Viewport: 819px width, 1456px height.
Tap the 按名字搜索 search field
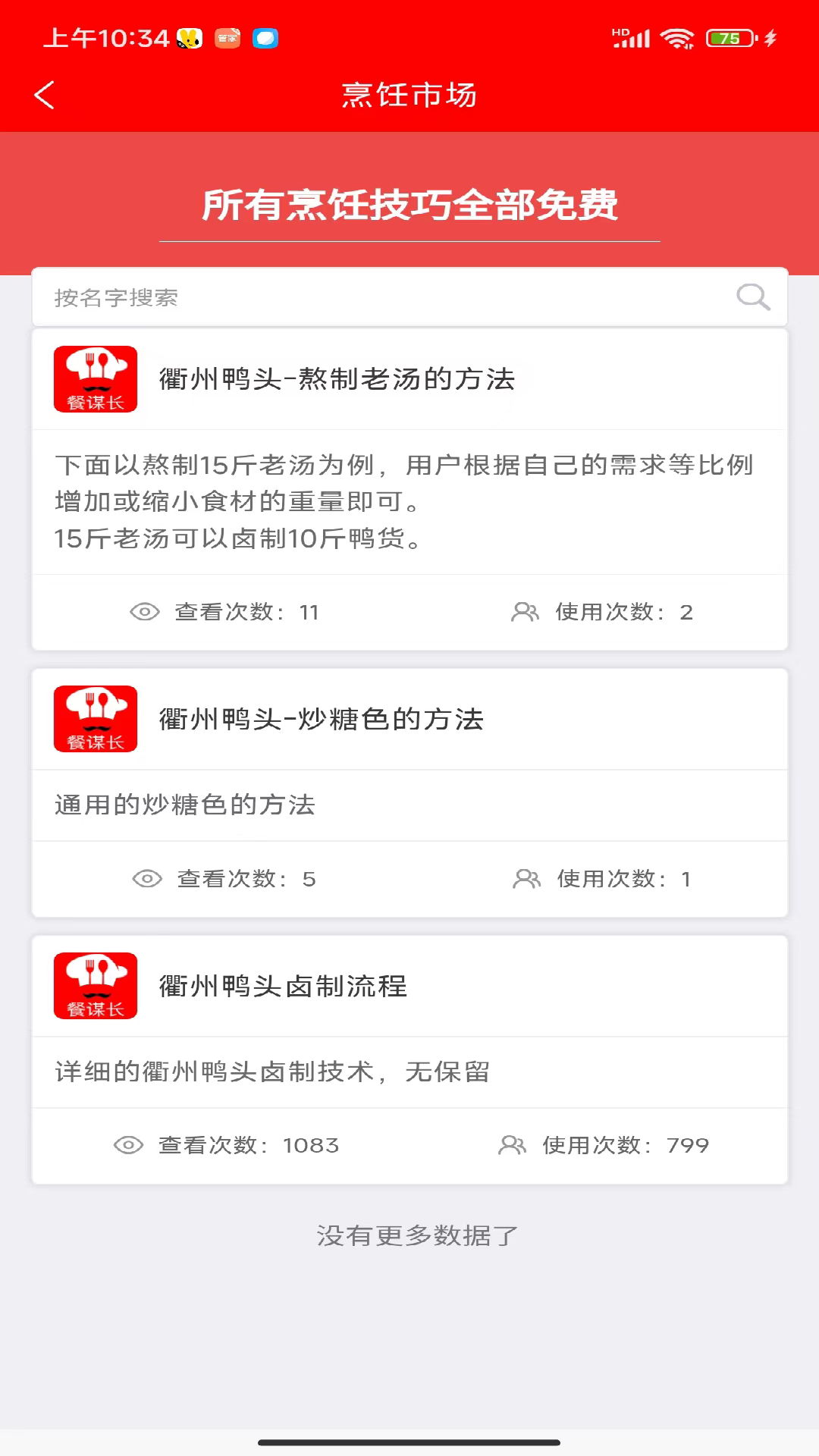(409, 297)
